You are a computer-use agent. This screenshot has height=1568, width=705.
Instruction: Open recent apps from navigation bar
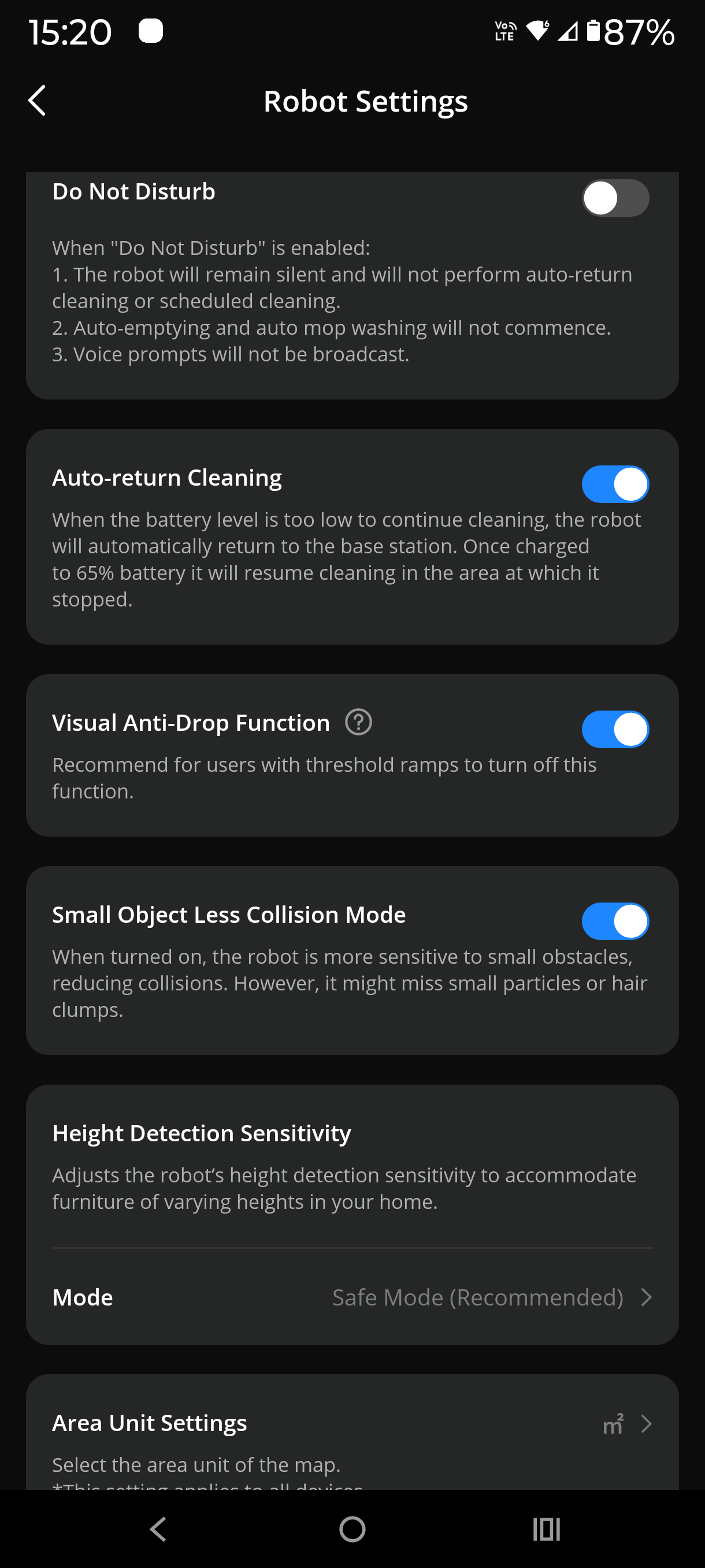tap(546, 1529)
